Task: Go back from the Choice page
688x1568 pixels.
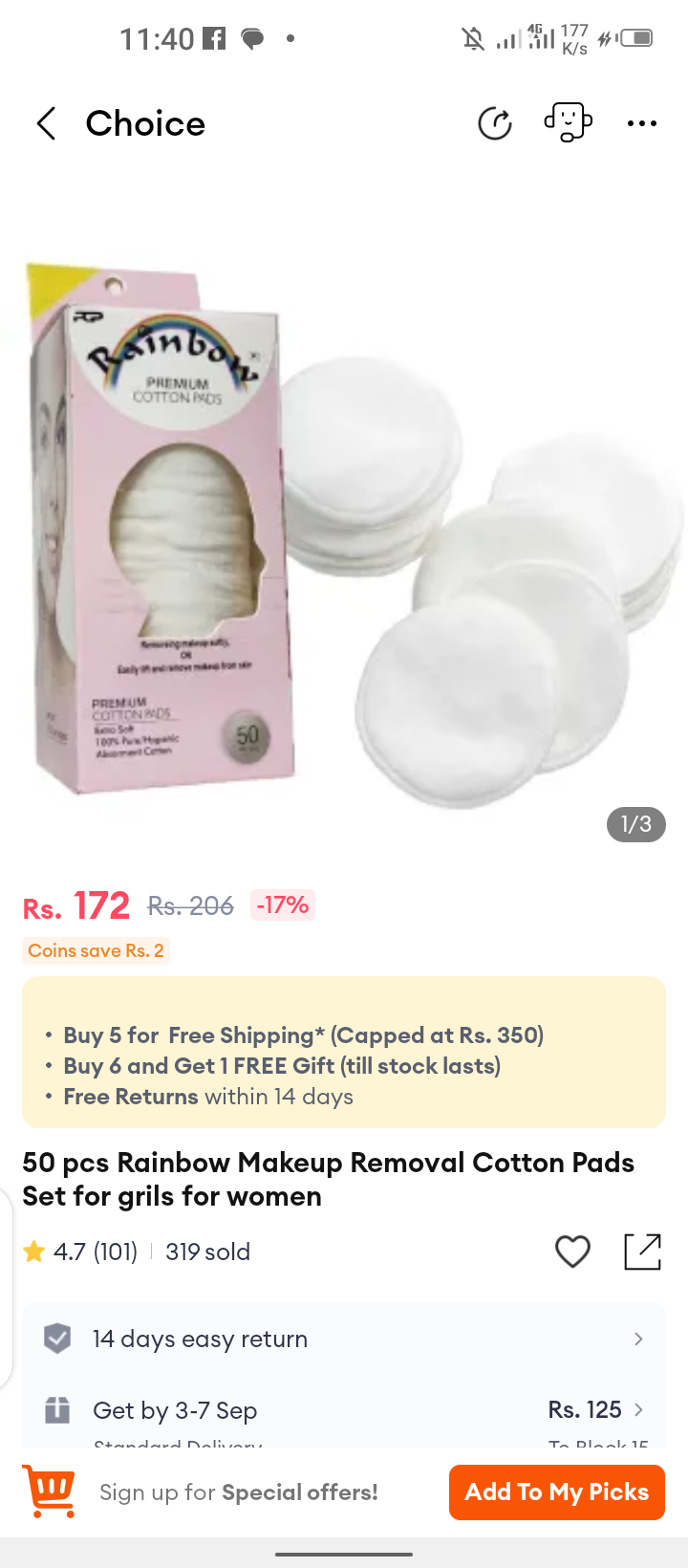Action: tap(46, 123)
